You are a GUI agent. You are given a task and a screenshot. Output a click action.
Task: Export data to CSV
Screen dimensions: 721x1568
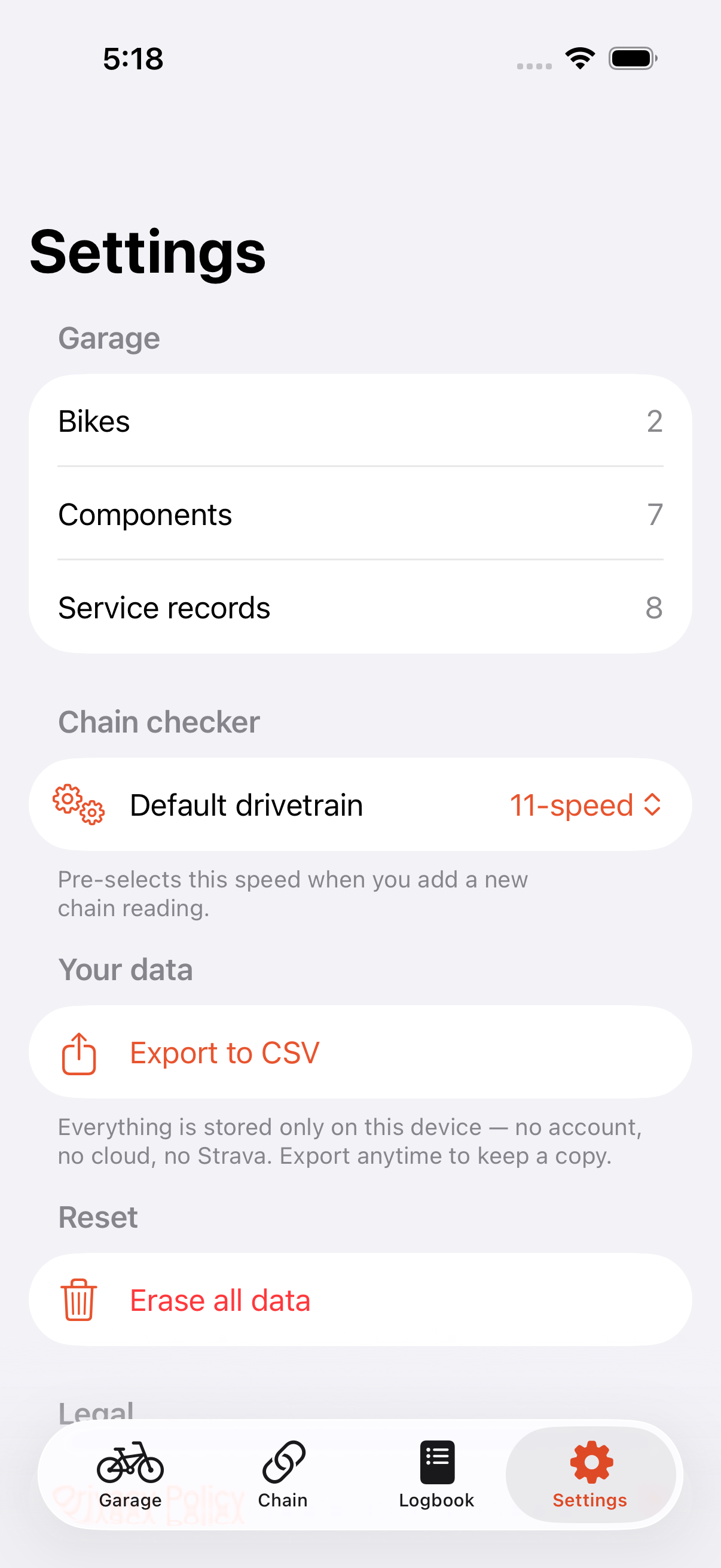pyautogui.click(x=360, y=1052)
